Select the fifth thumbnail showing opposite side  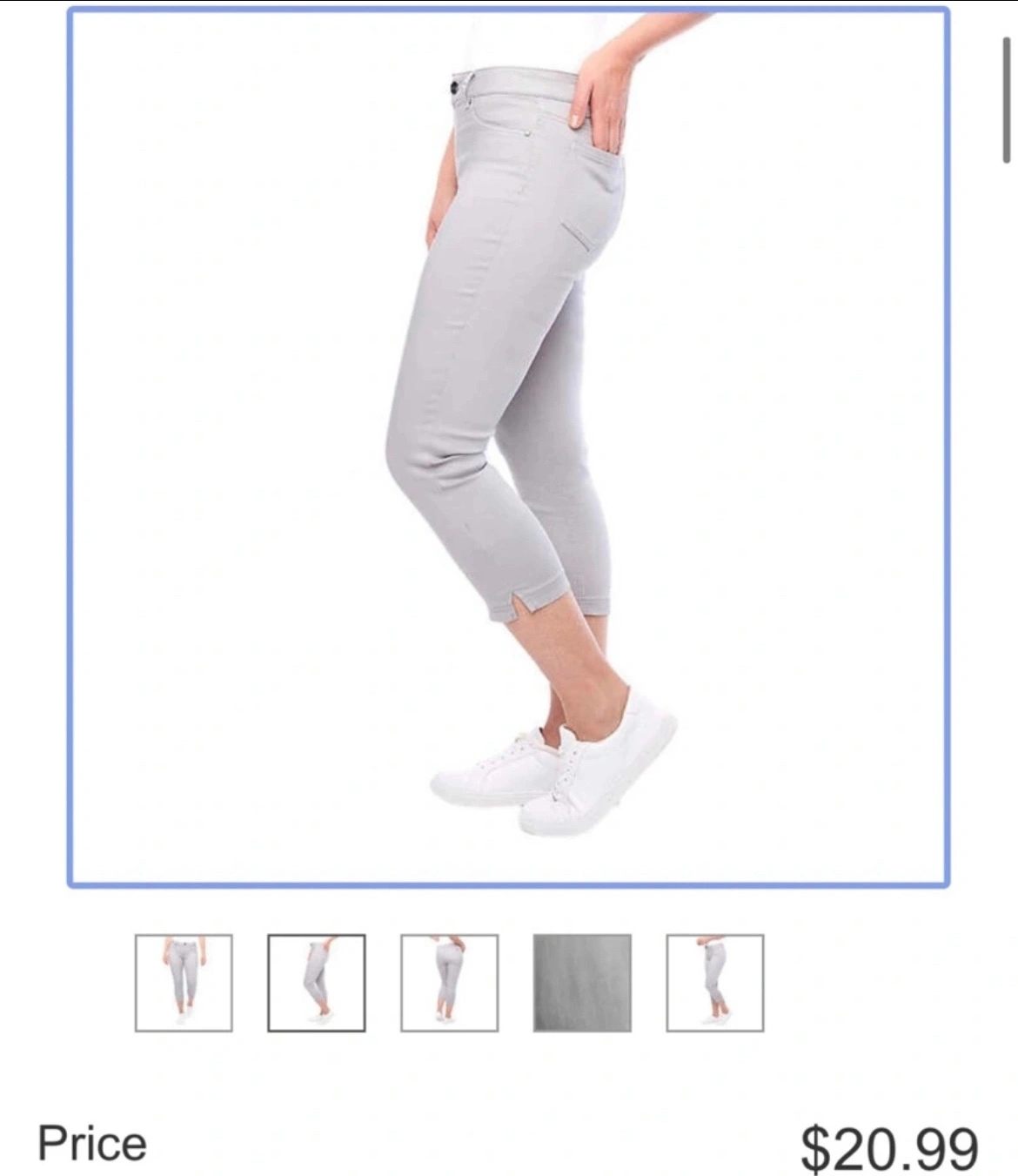point(714,983)
